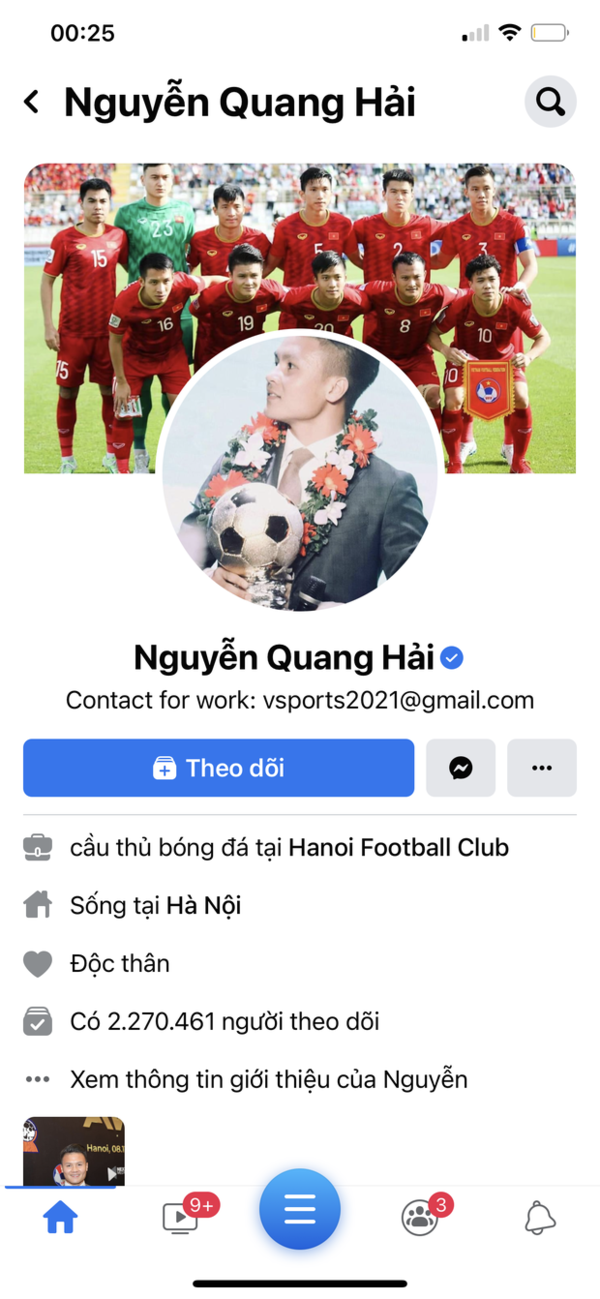The width and height of the screenshot is (600, 1299).
Task: Tap the blue center menu button
Action: pyautogui.click(x=300, y=1210)
